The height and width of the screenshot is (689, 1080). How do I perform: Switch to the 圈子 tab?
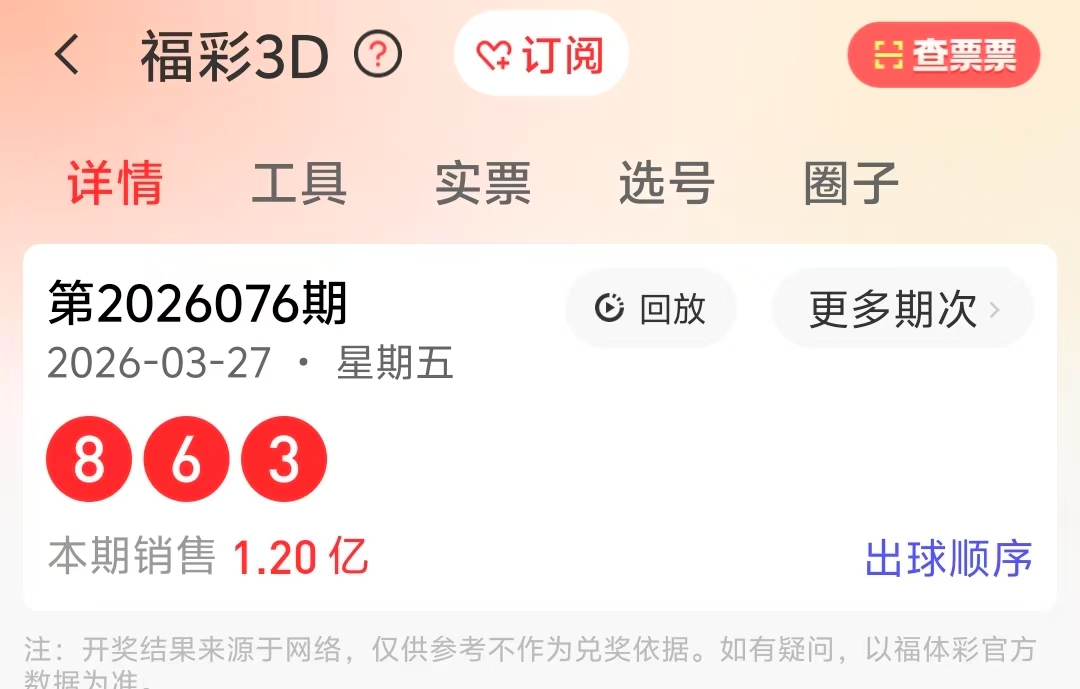(x=851, y=184)
